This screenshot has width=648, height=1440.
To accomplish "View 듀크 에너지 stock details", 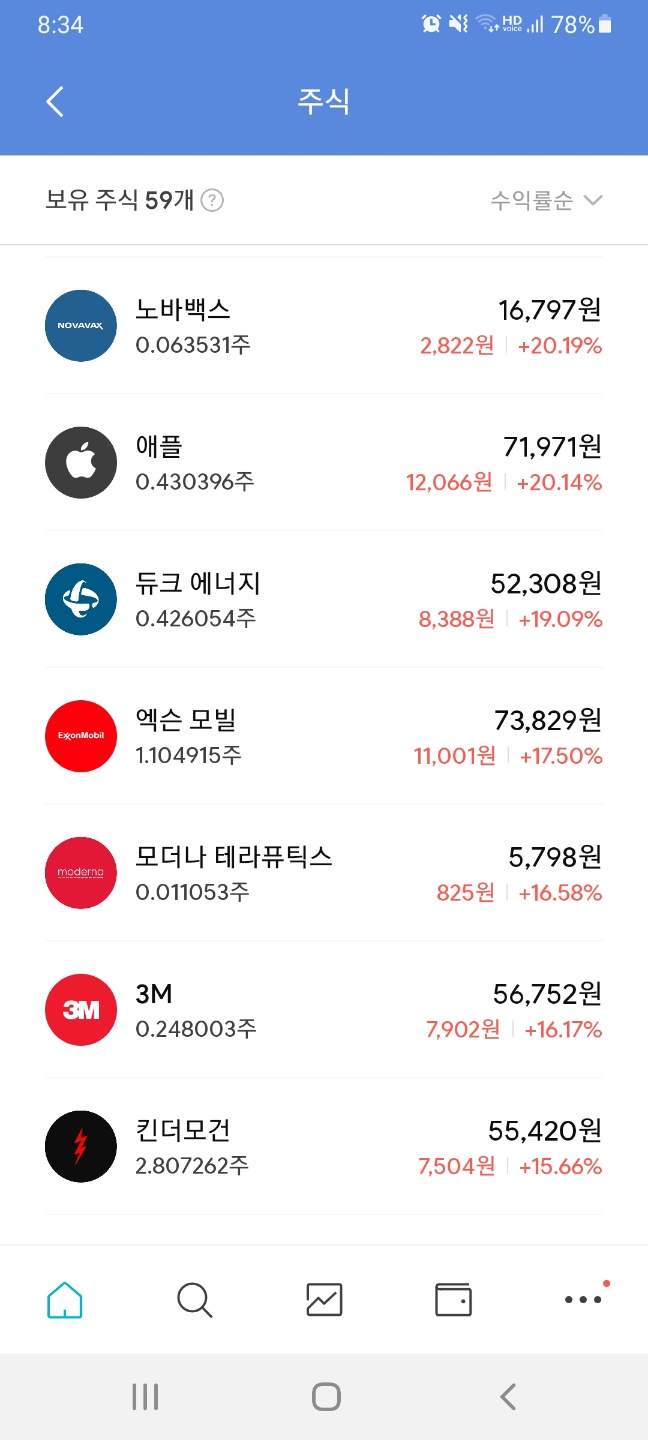I will tap(324, 599).
